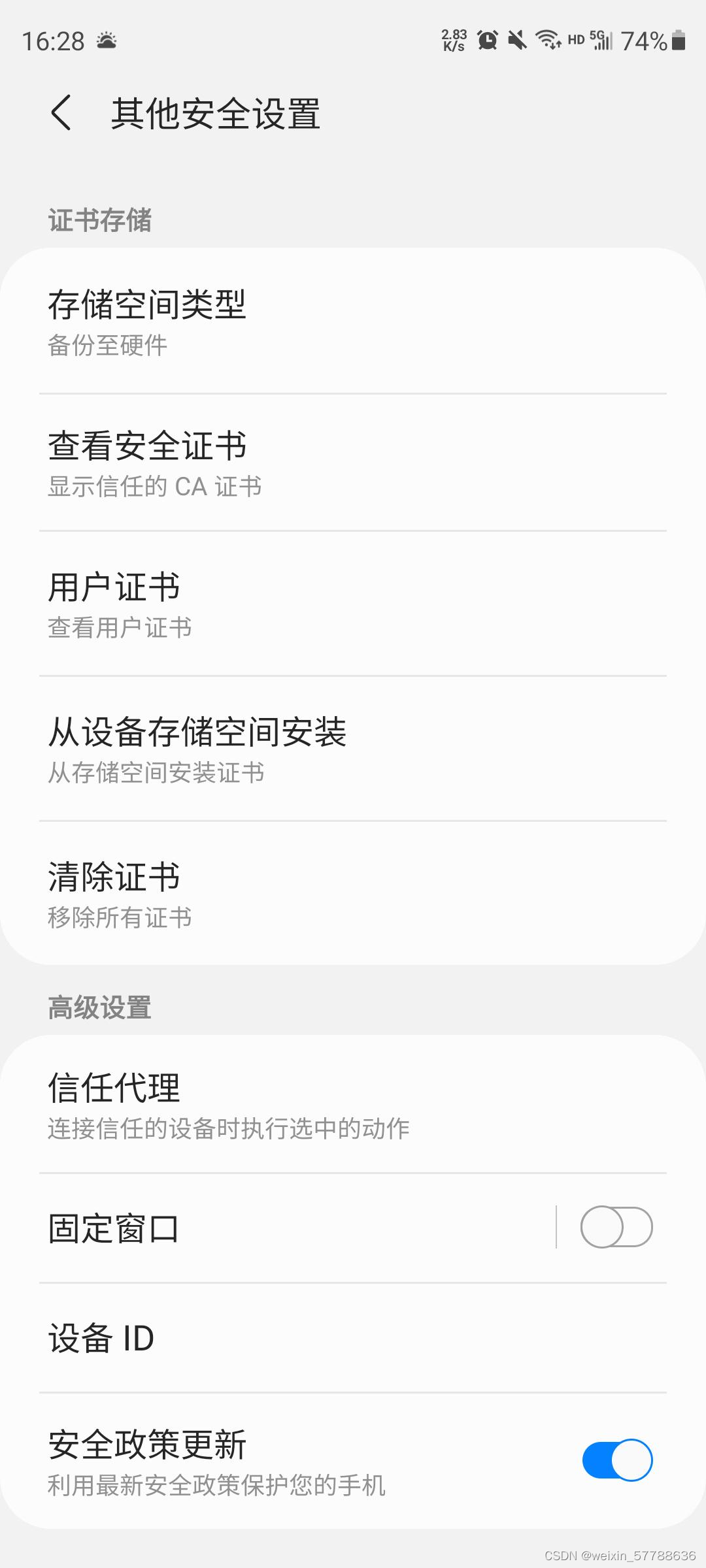Disable the 安全政策更新 toggle
Viewport: 706px width, 1568px height.
coord(616,1460)
